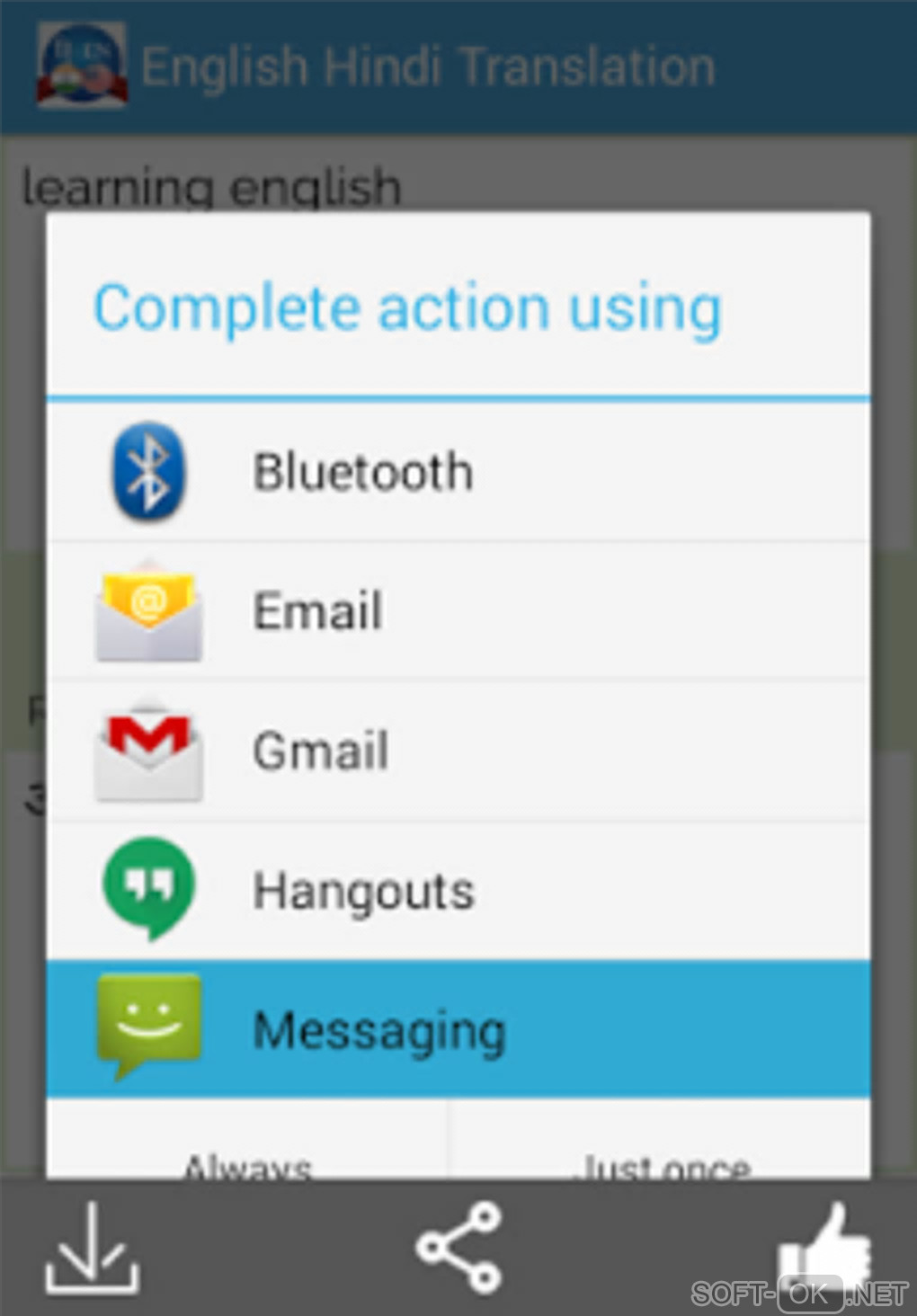Viewport: 917px width, 1316px height.
Task: Tap the Always button
Action: point(248,1164)
